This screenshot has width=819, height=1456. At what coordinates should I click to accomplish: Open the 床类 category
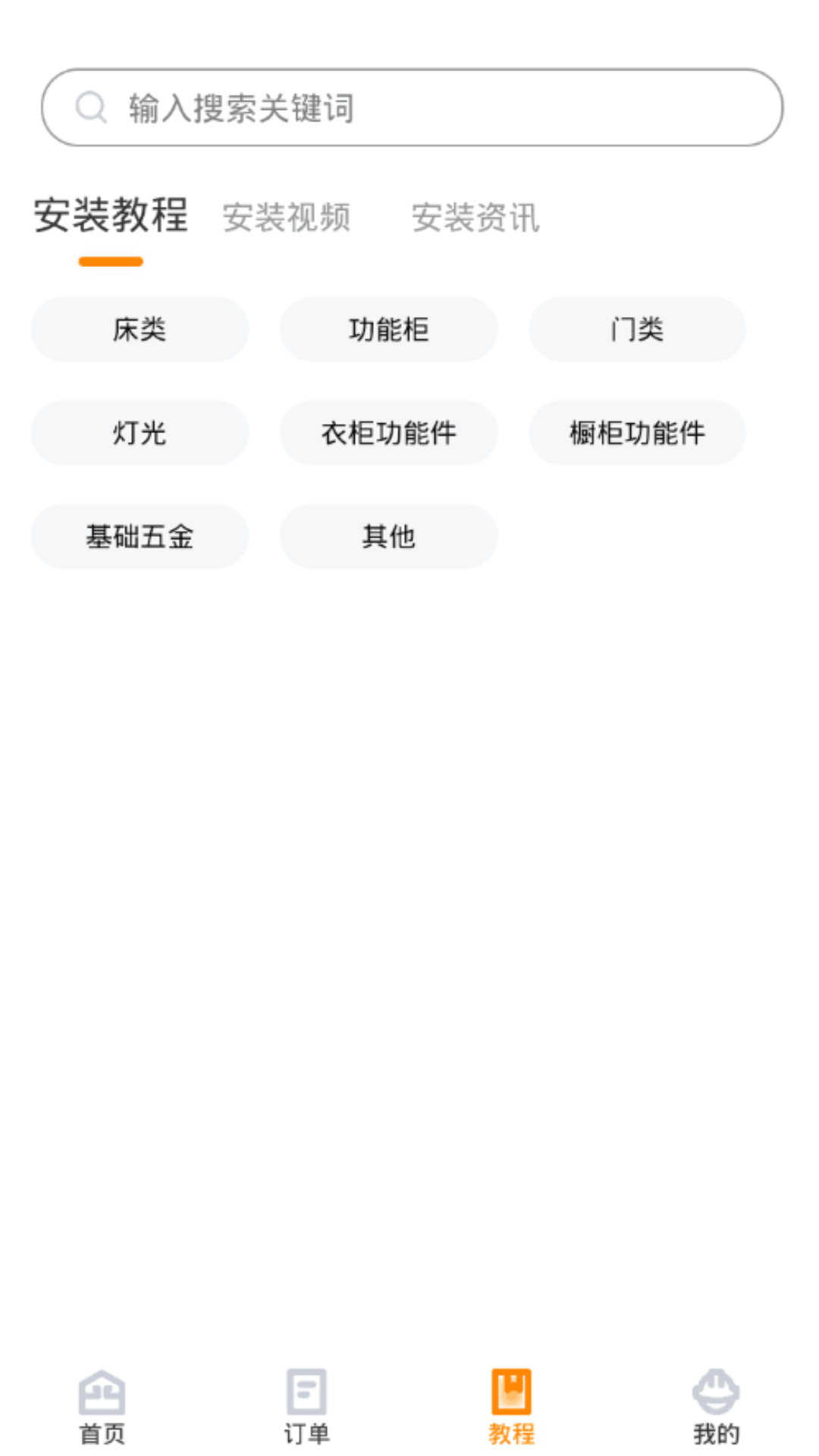[140, 329]
